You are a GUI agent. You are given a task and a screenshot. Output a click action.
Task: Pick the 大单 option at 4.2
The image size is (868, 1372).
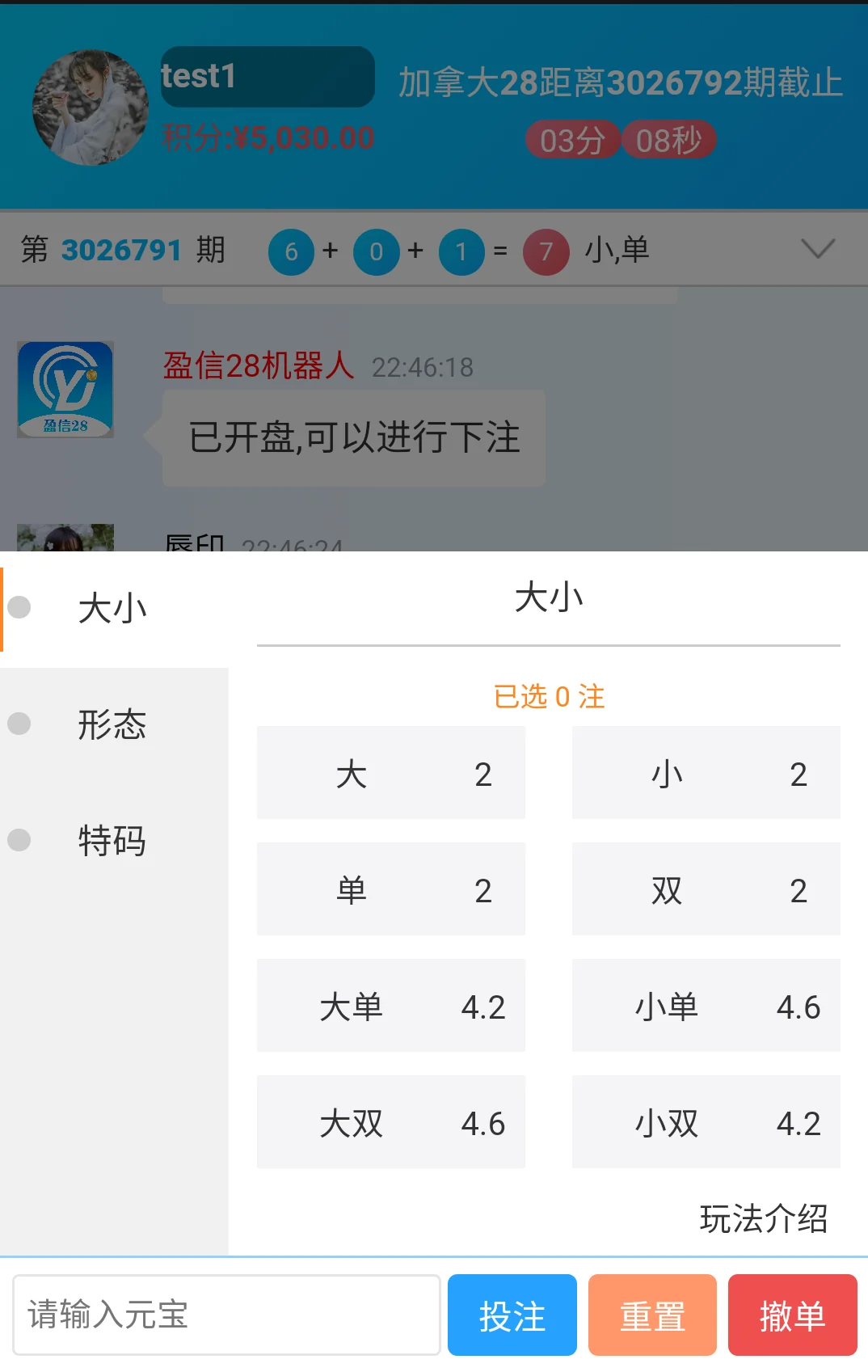click(391, 1007)
